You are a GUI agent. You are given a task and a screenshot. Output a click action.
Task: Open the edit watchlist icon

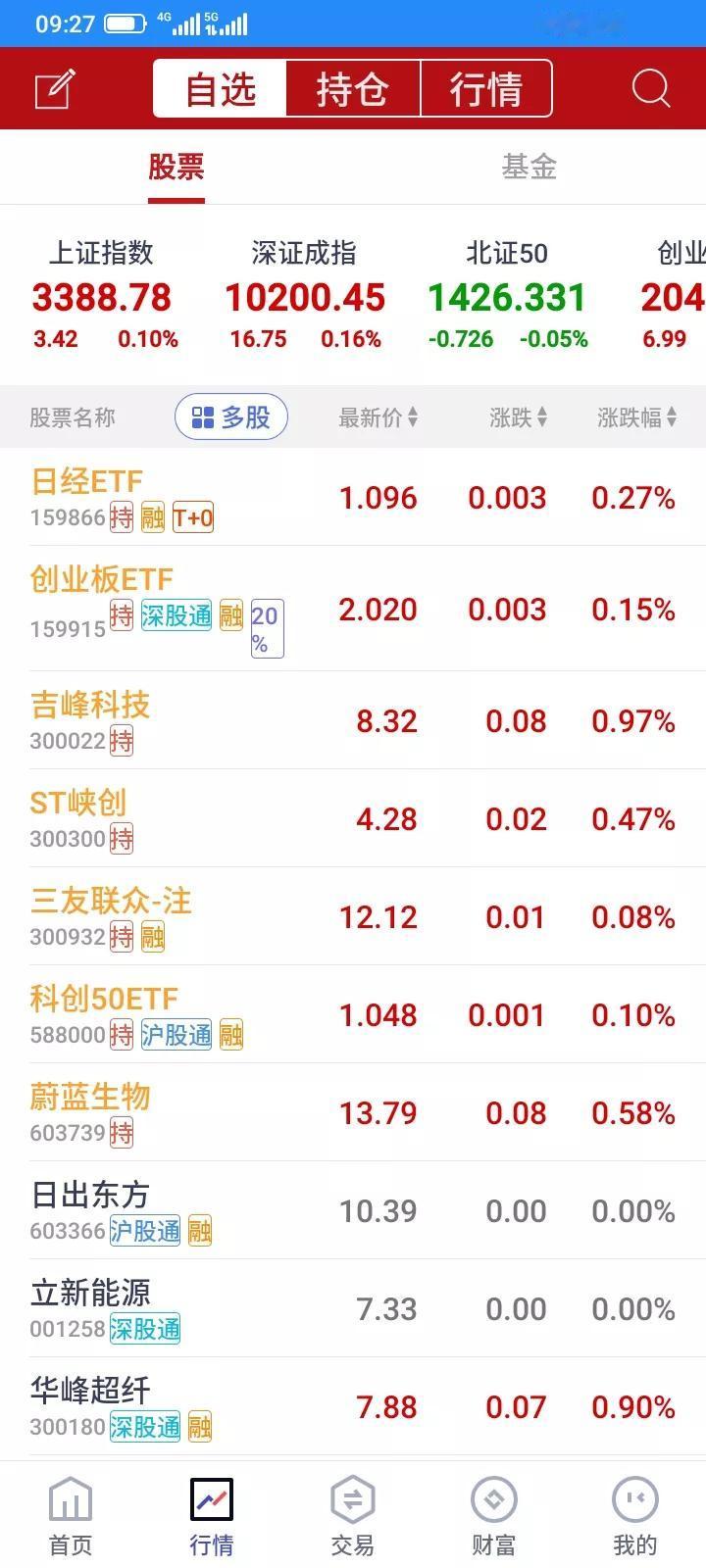[x=55, y=89]
